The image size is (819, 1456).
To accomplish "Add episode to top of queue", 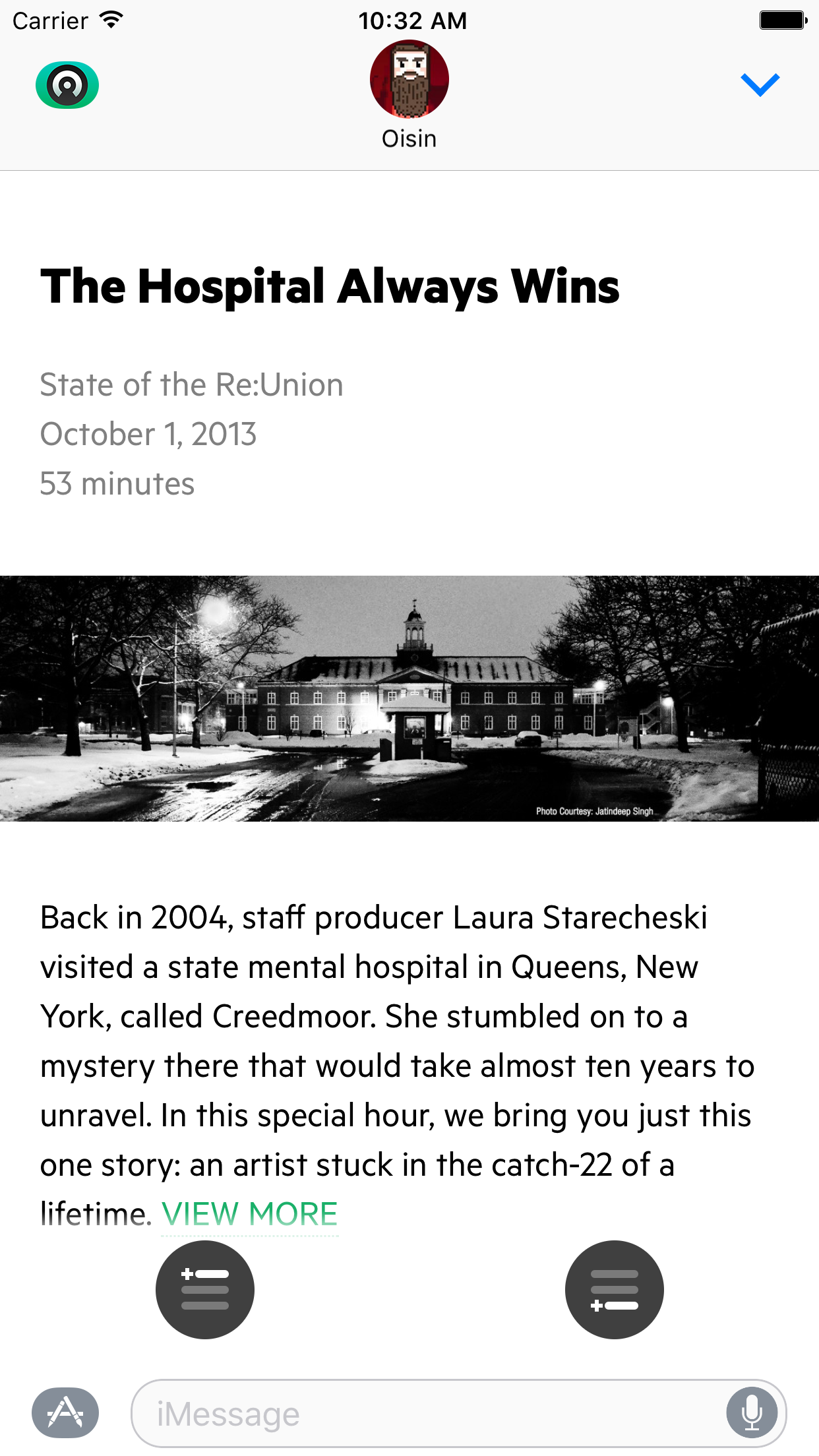I will point(205,1289).
